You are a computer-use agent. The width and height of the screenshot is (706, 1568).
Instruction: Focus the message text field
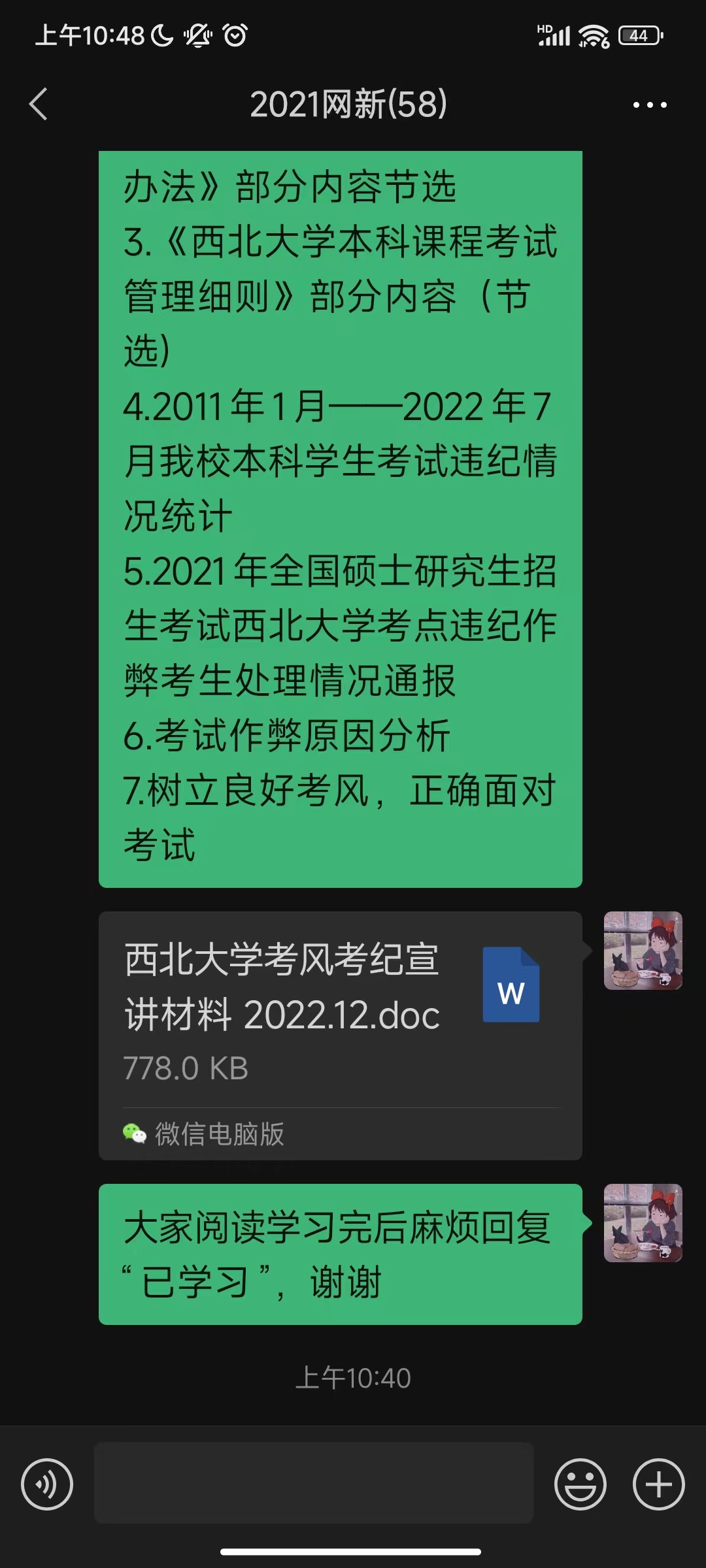(314, 1483)
